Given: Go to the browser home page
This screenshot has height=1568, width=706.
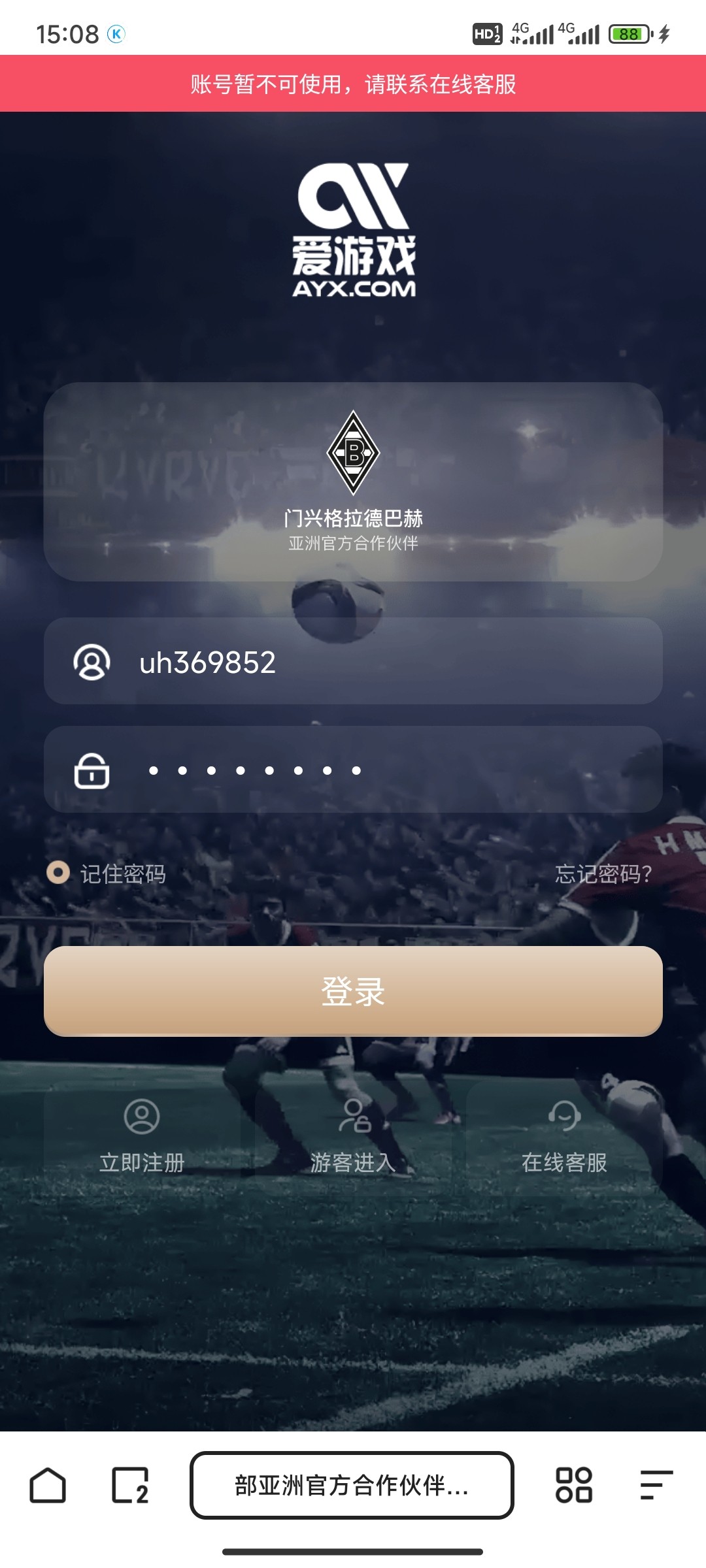Looking at the screenshot, I should [48, 1485].
